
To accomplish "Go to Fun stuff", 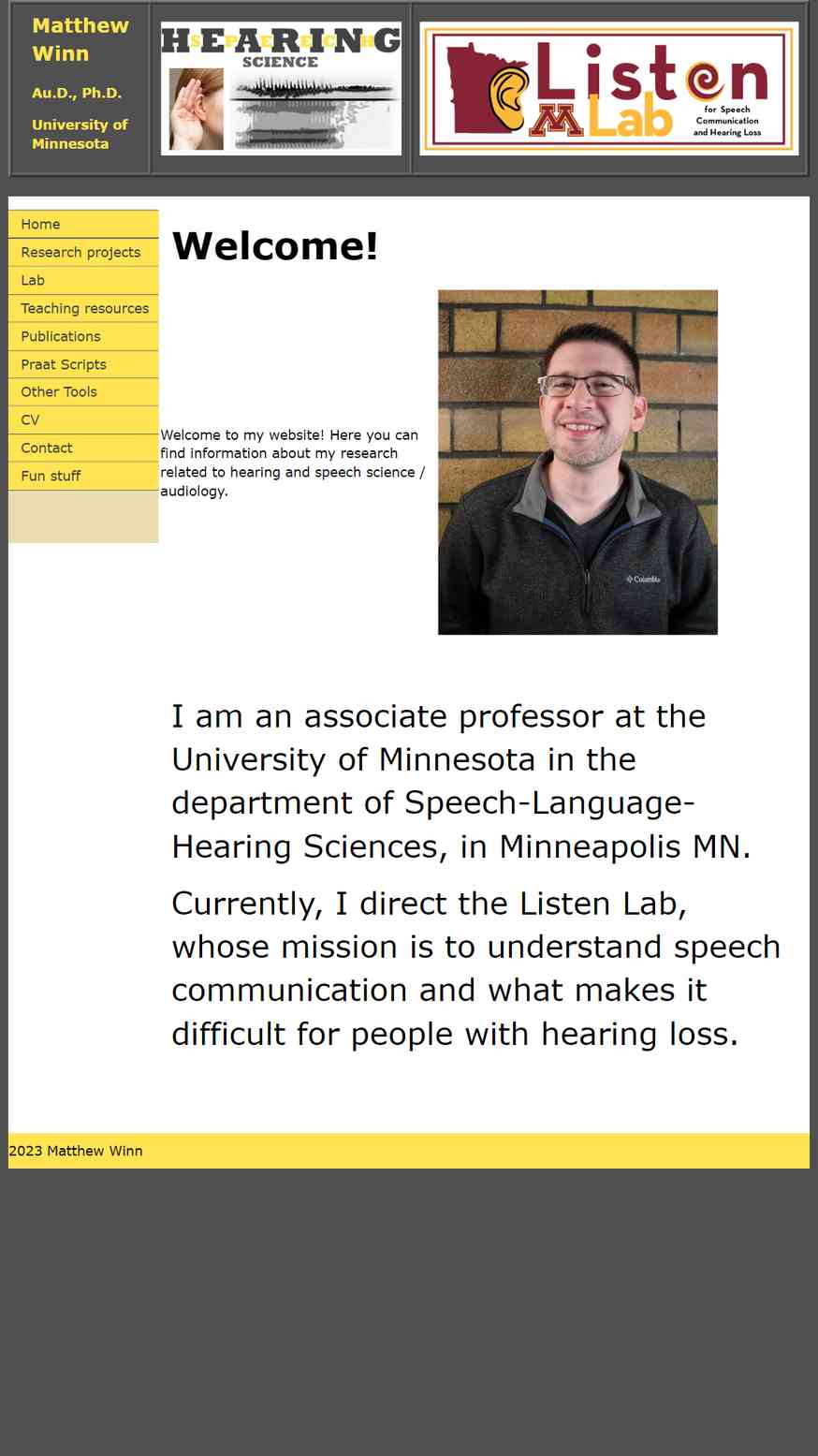I will click(x=83, y=476).
